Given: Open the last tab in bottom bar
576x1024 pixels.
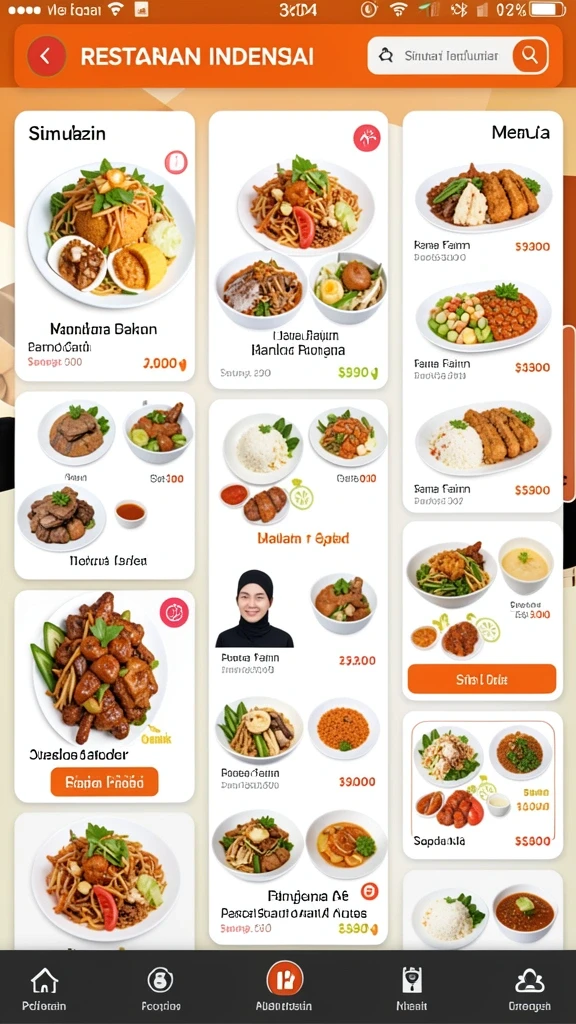Looking at the screenshot, I should [530, 987].
